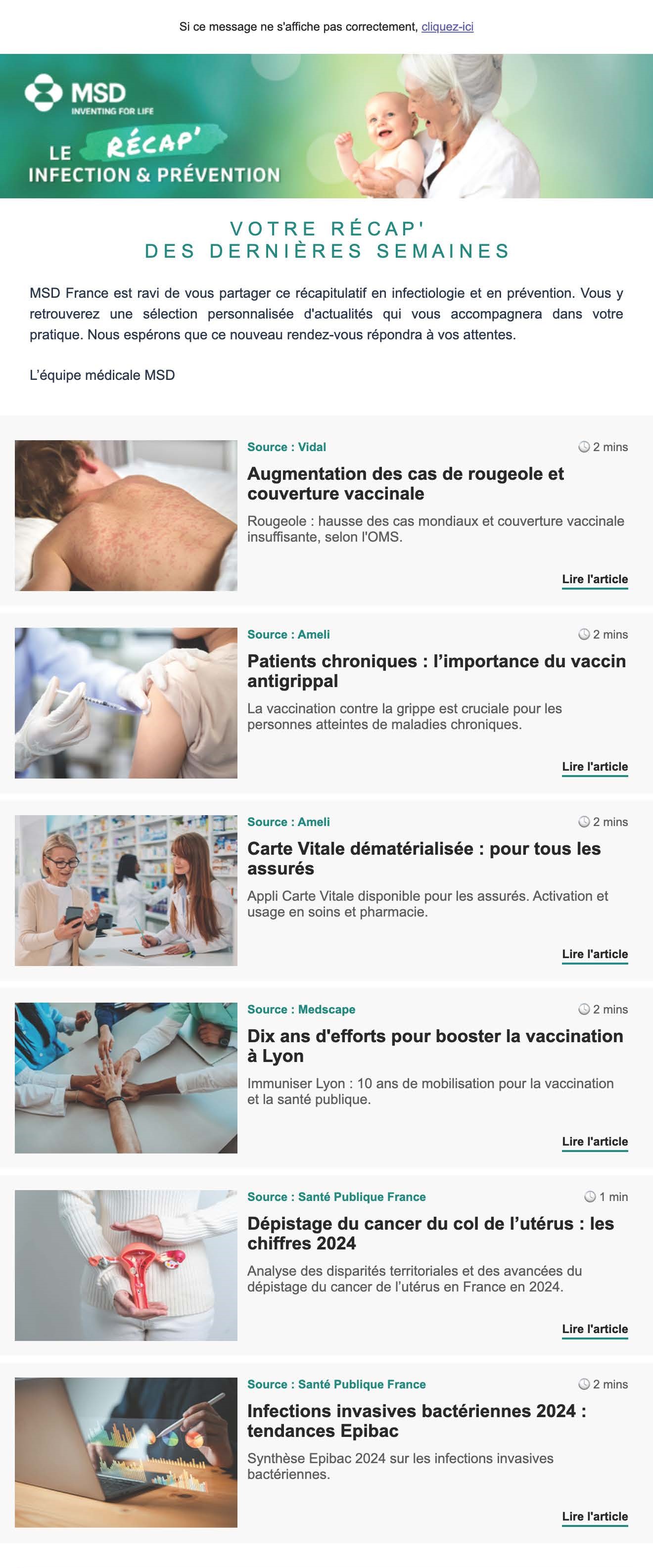
Task: Tap the laptop charts photo
Action: [126, 1452]
